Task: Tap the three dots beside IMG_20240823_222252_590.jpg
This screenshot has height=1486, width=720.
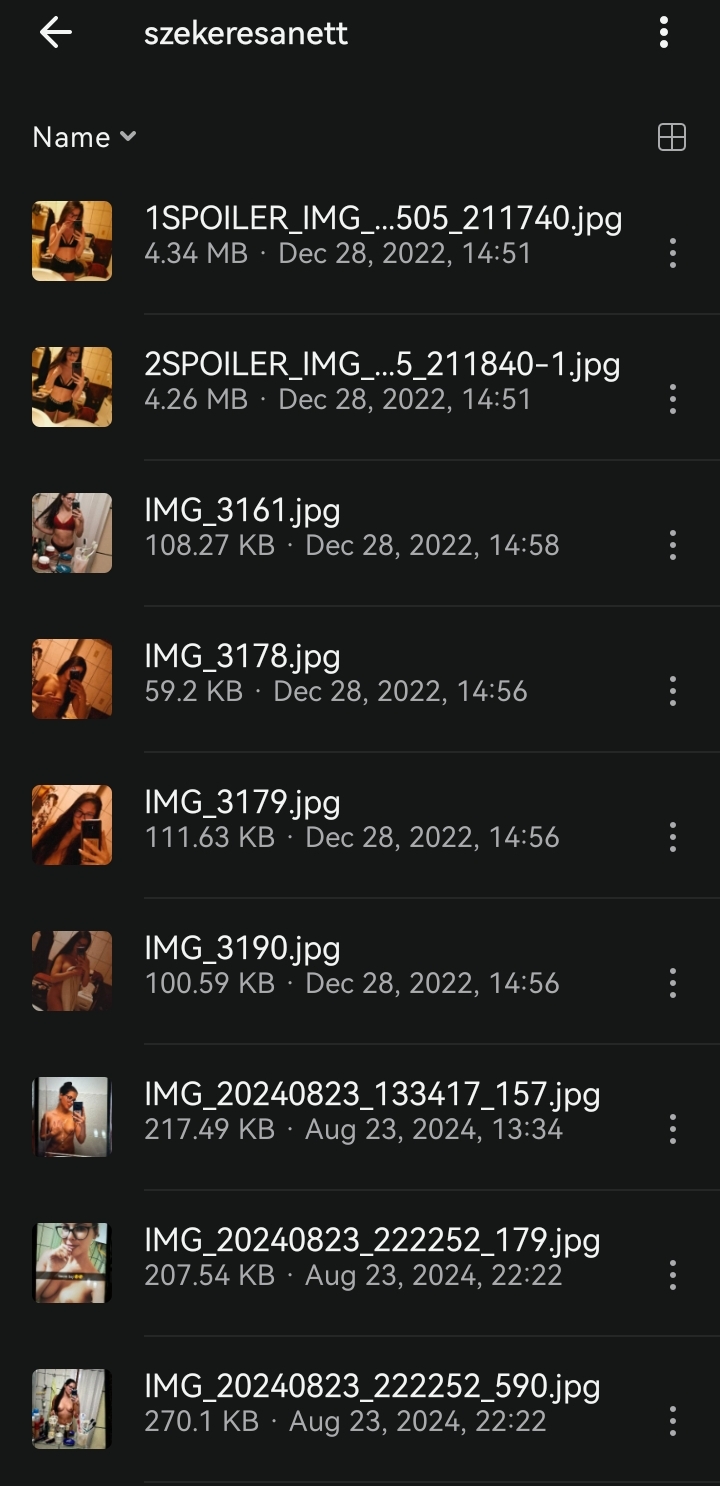Action: tap(672, 1421)
